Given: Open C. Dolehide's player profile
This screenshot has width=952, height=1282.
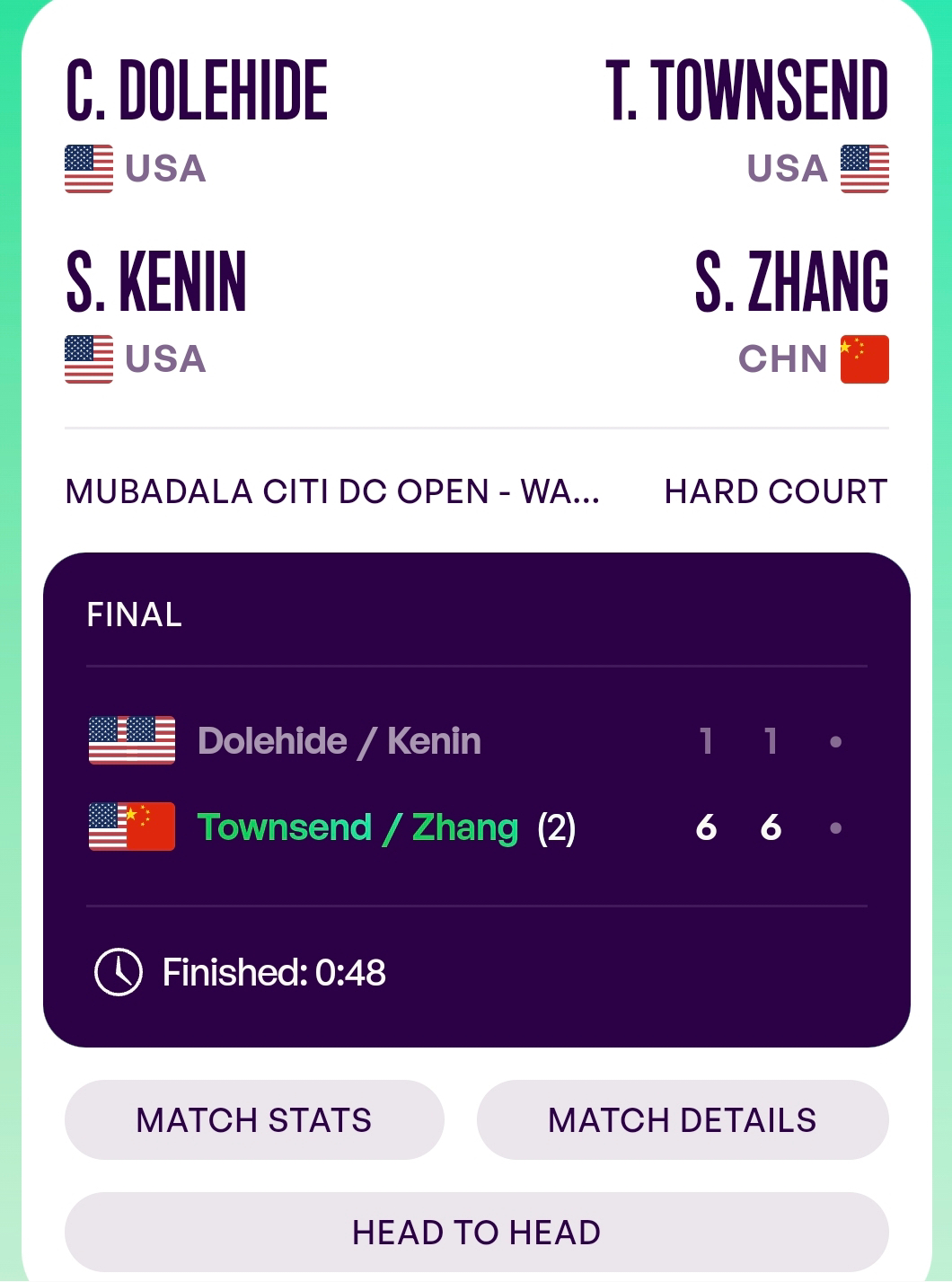Looking at the screenshot, I should pos(198,91).
